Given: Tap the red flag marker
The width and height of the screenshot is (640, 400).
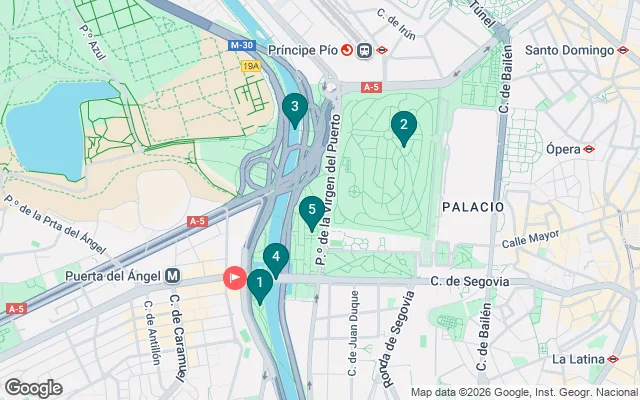Looking at the screenshot, I should pyautogui.click(x=235, y=277).
